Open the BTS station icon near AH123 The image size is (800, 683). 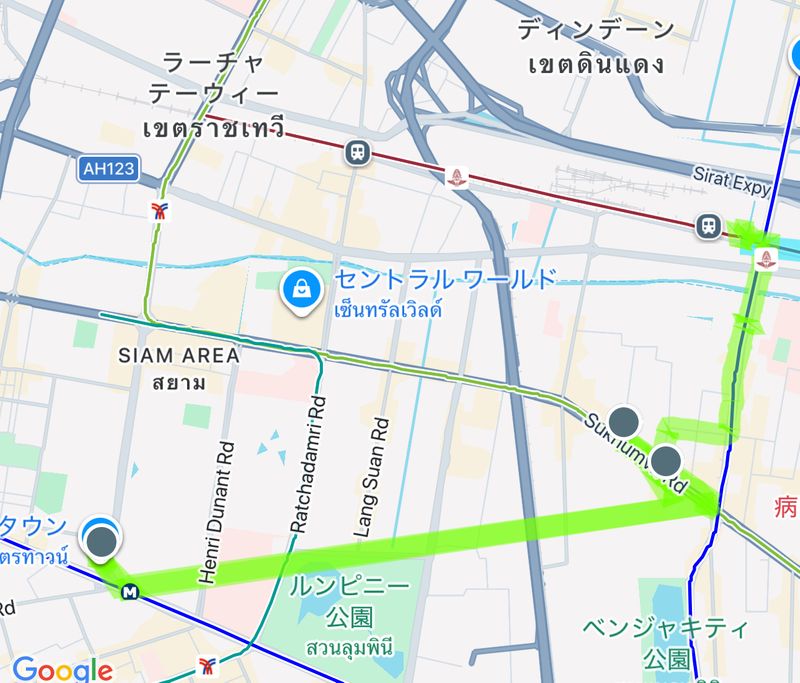point(158,210)
